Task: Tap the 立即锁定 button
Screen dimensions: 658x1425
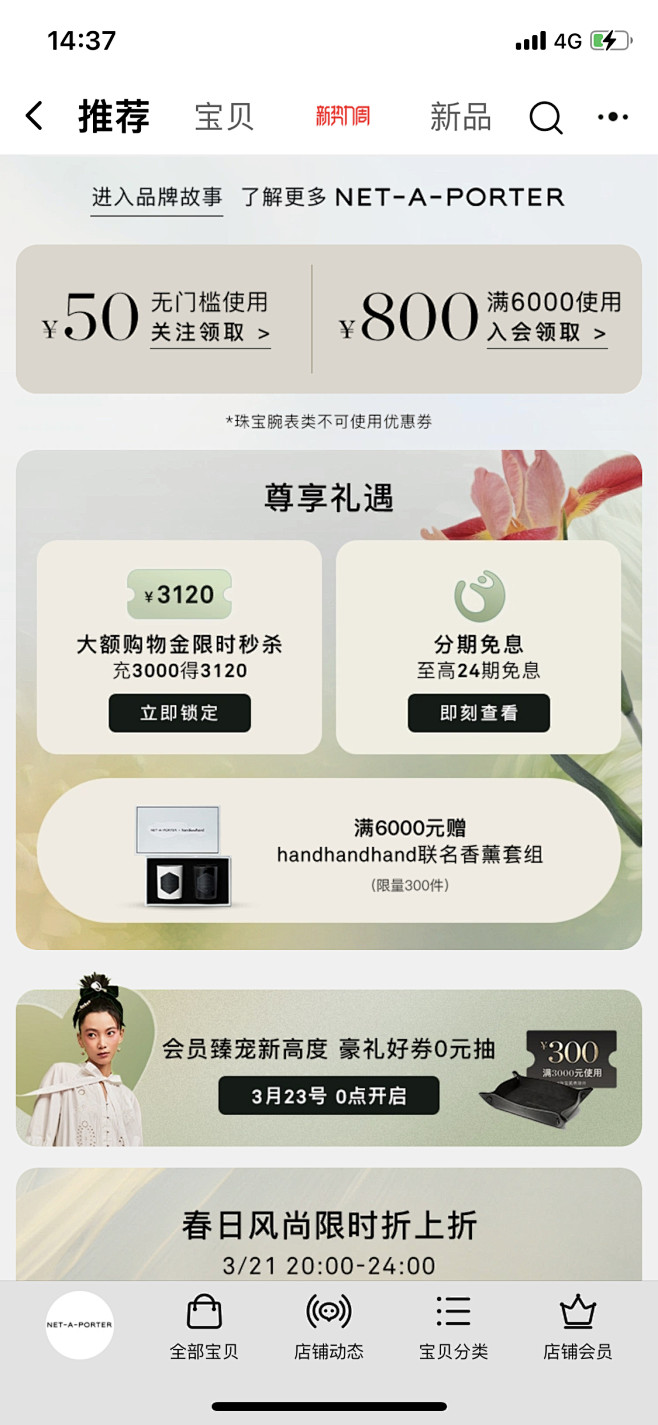Action: coord(180,713)
